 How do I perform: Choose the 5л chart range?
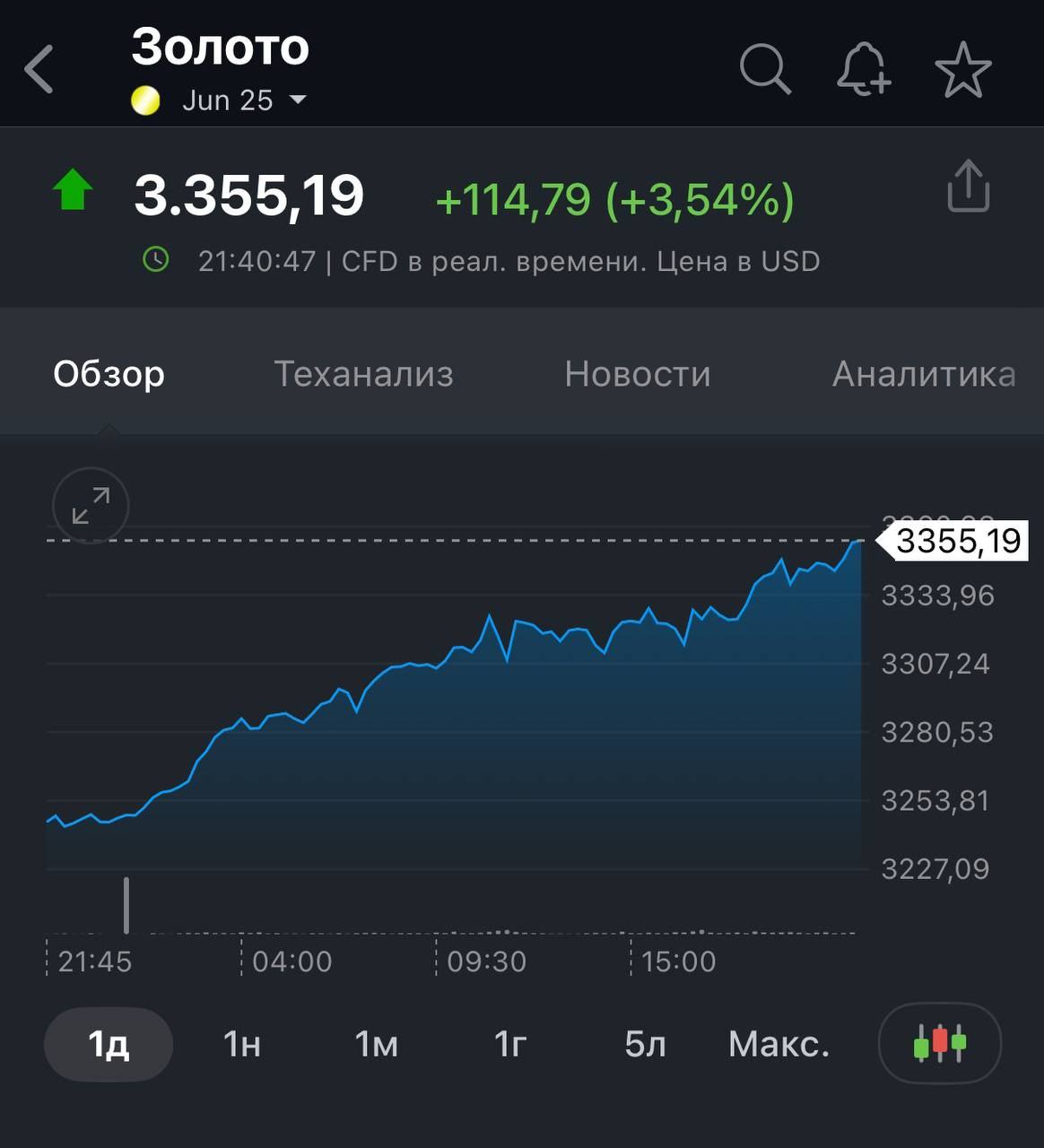pos(645,1044)
